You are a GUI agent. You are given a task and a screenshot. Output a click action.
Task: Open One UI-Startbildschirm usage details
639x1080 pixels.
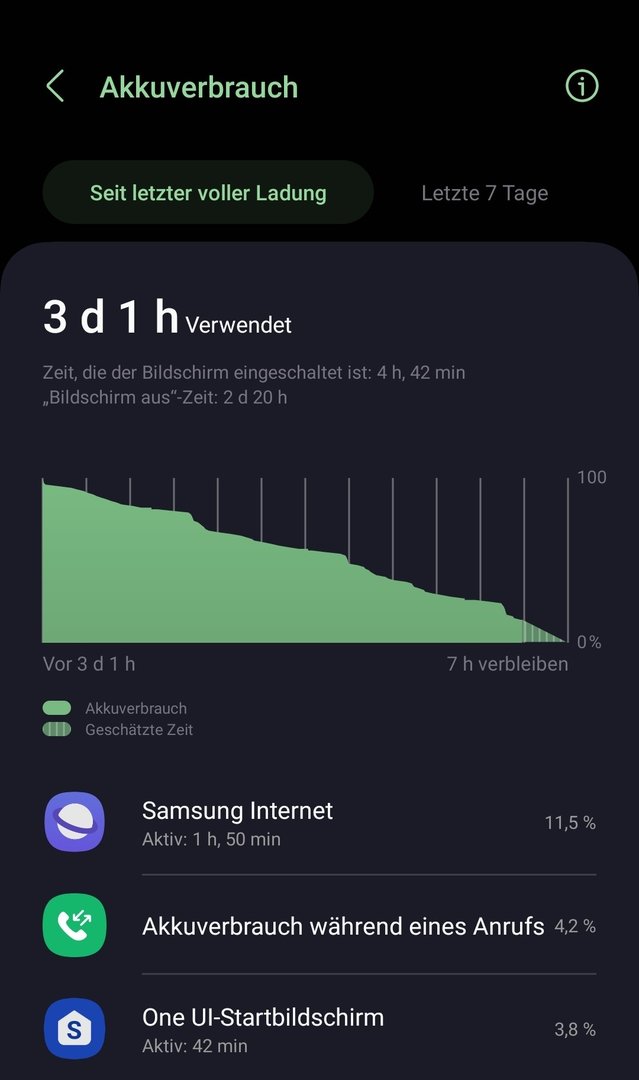[x=320, y=1029]
